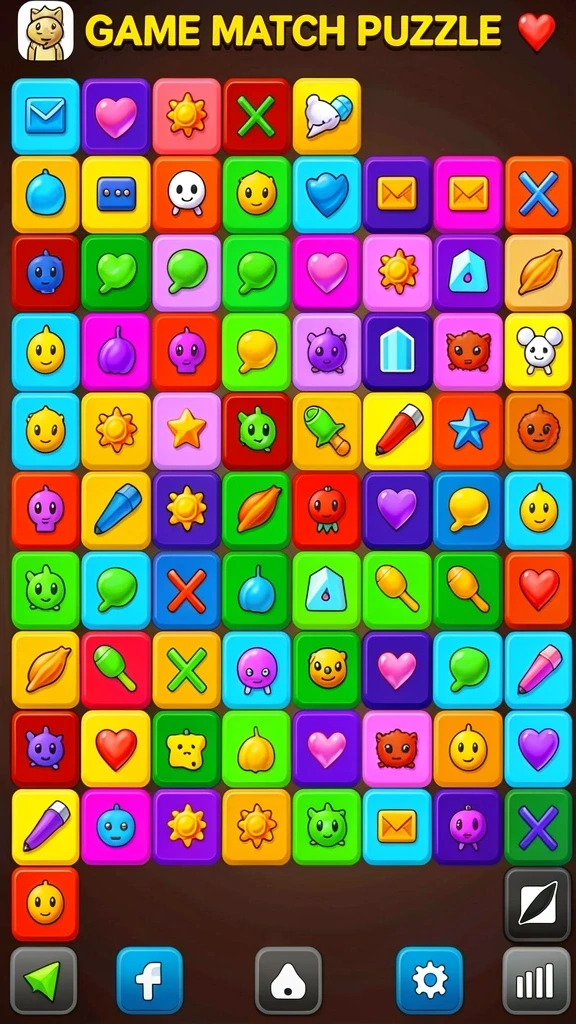
Task: Tap the gray droplet button in the bottom bar
Action: [288, 980]
